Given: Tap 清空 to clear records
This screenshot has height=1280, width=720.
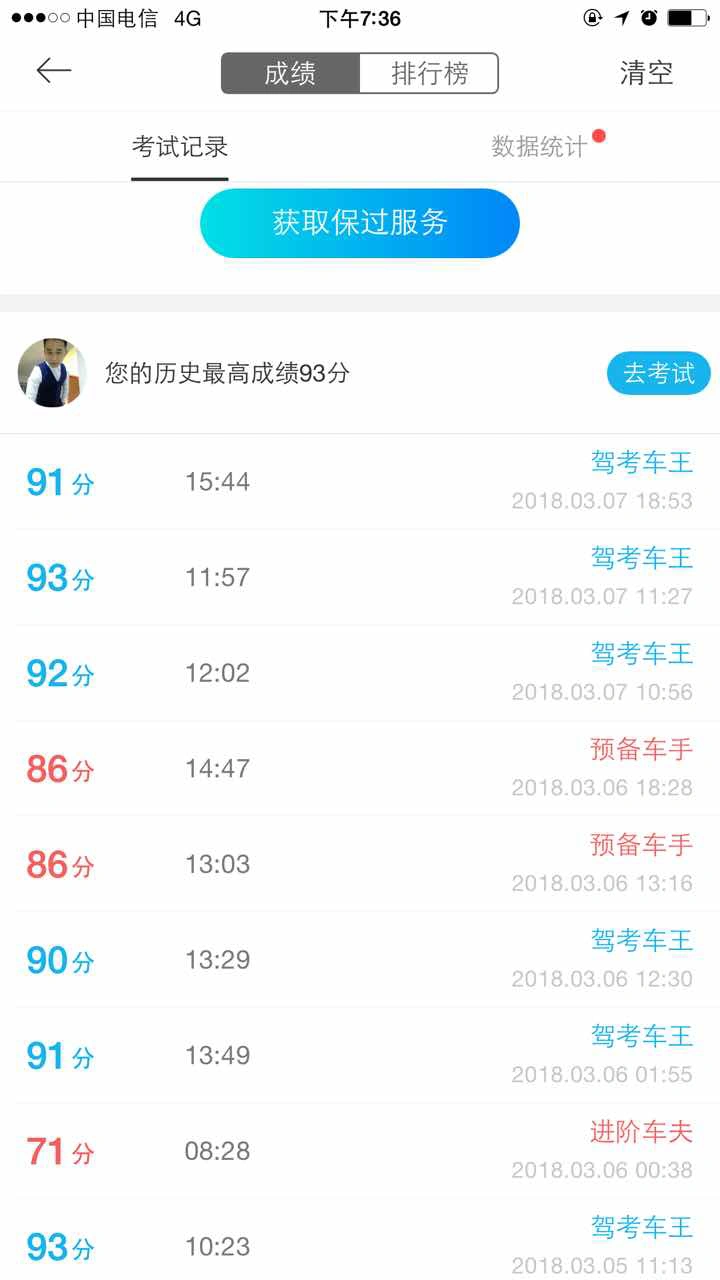Looking at the screenshot, I should (x=646, y=73).
